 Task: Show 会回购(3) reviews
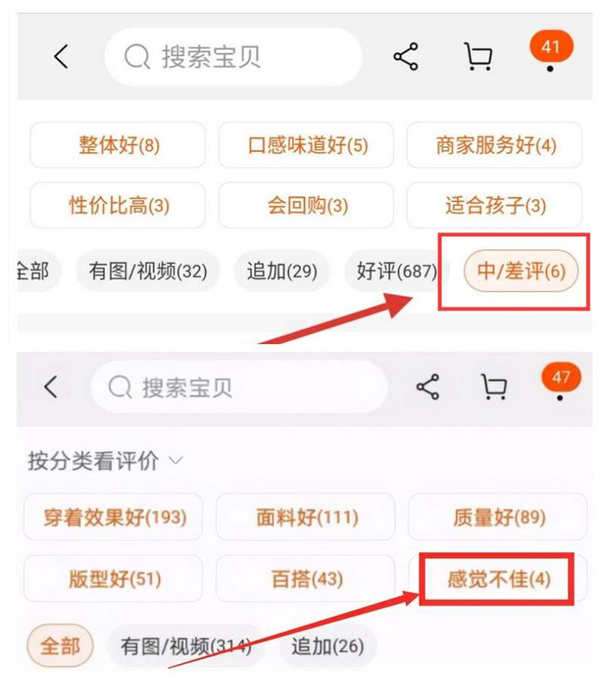(x=307, y=205)
